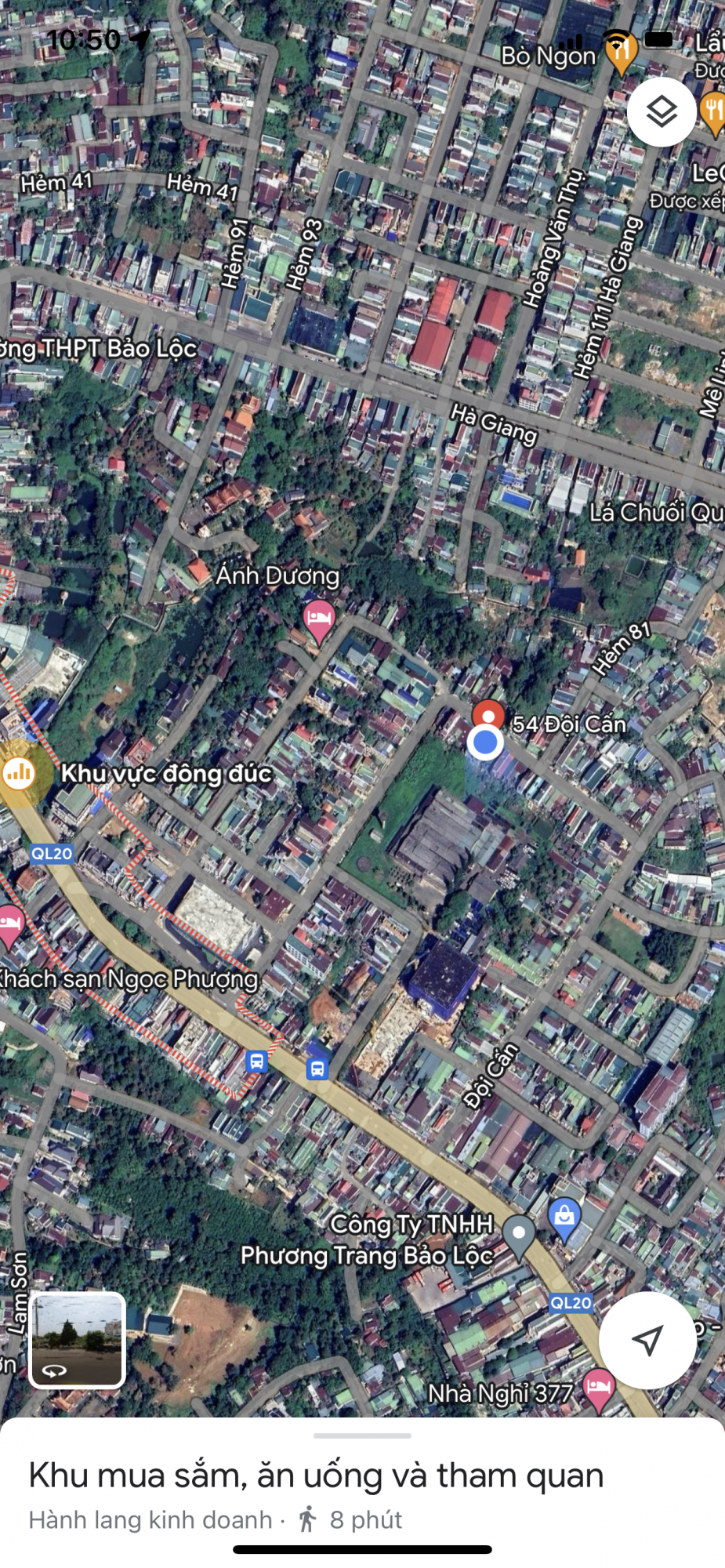725x1568 pixels.
Task: Recenter map on current location
Action: (x=647, y=1340)
